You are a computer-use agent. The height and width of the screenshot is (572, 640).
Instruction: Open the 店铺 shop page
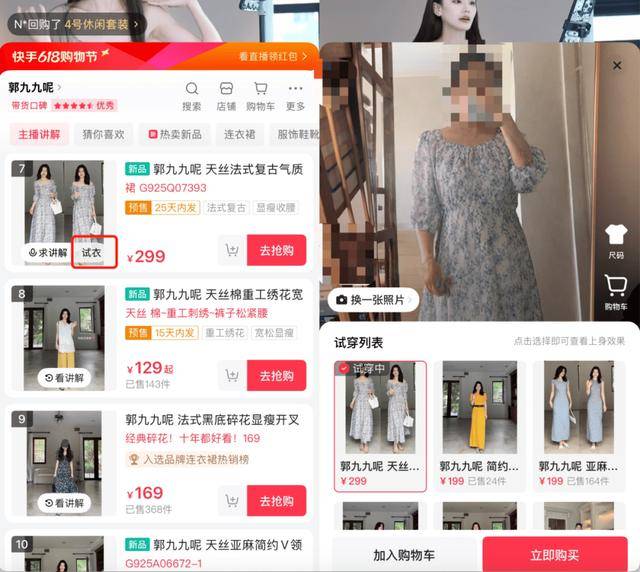click(x=226, y=96)
